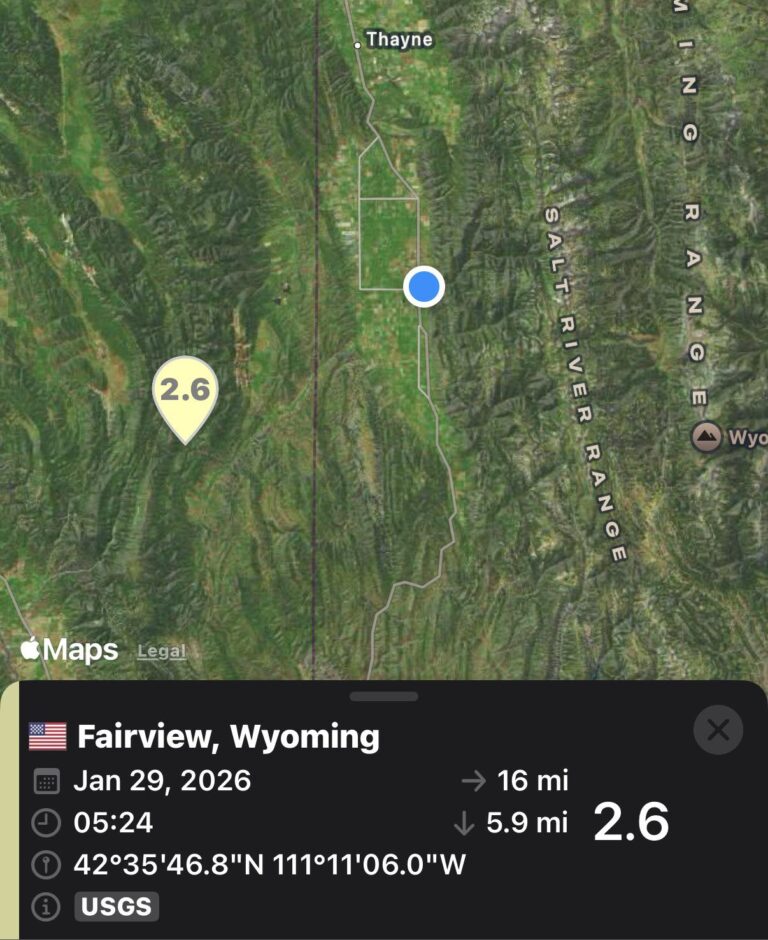
Task: Select the mountain peak marker on the map
Action: [x=707, y=437]
